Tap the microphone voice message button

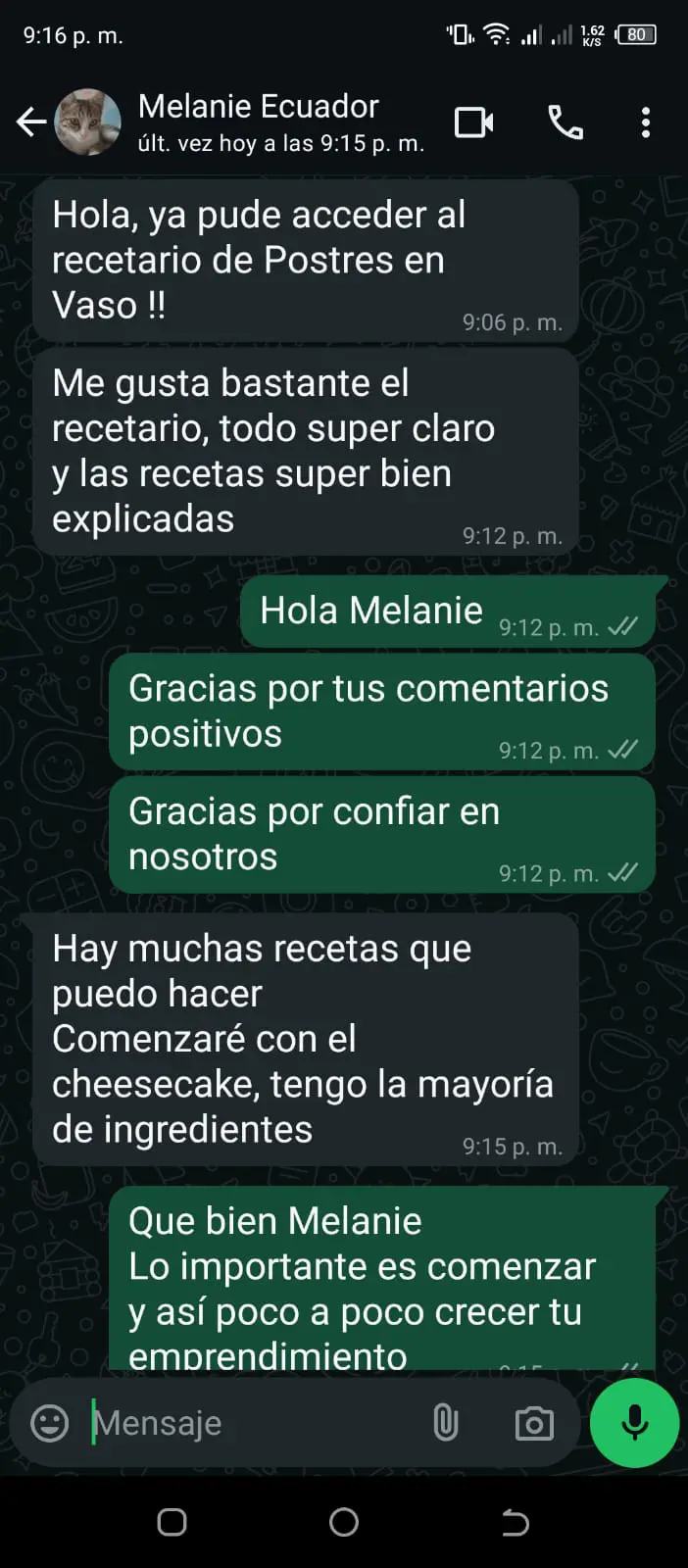point(635,1423)
